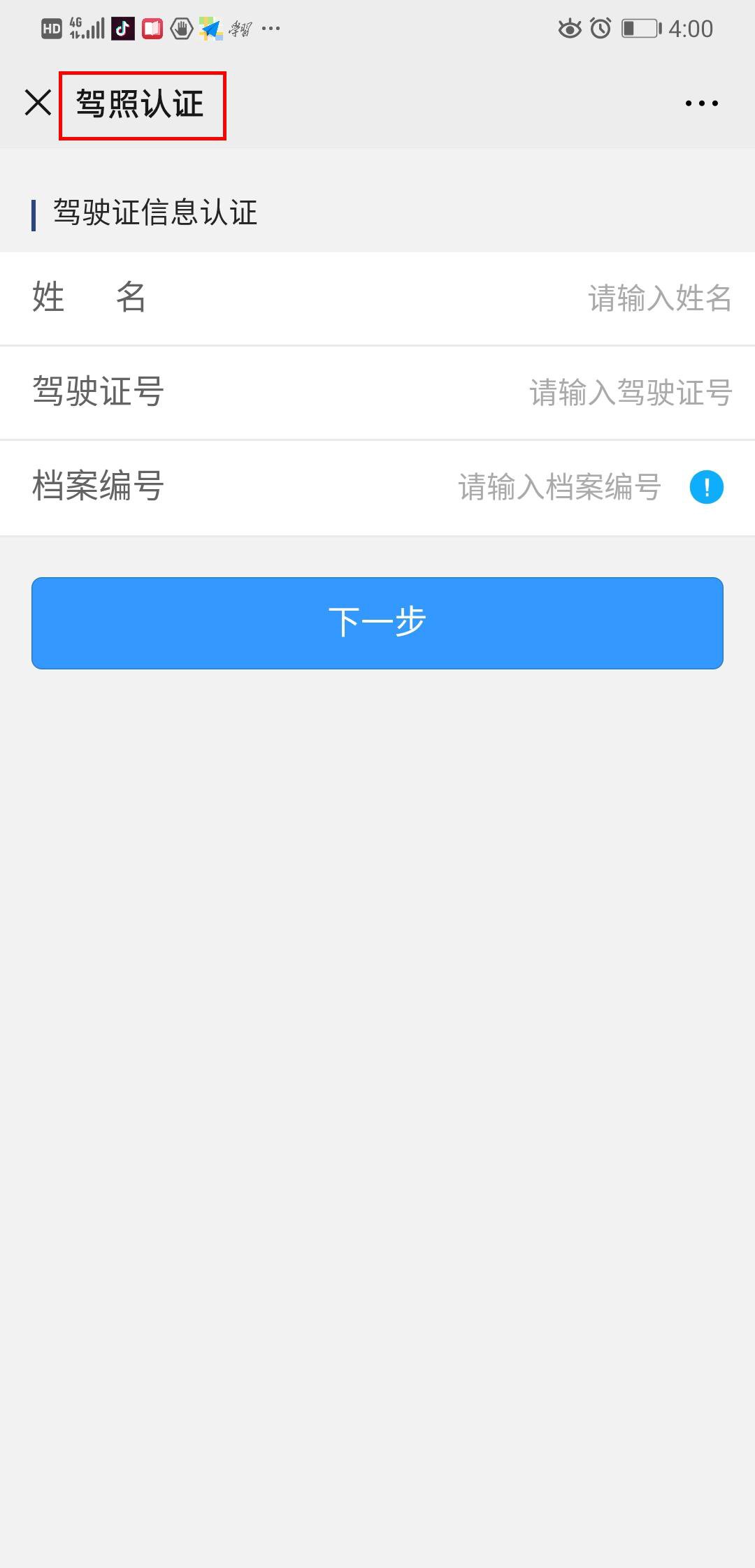
Task: Select the 档案编号 input field
Action: (559, 487)
